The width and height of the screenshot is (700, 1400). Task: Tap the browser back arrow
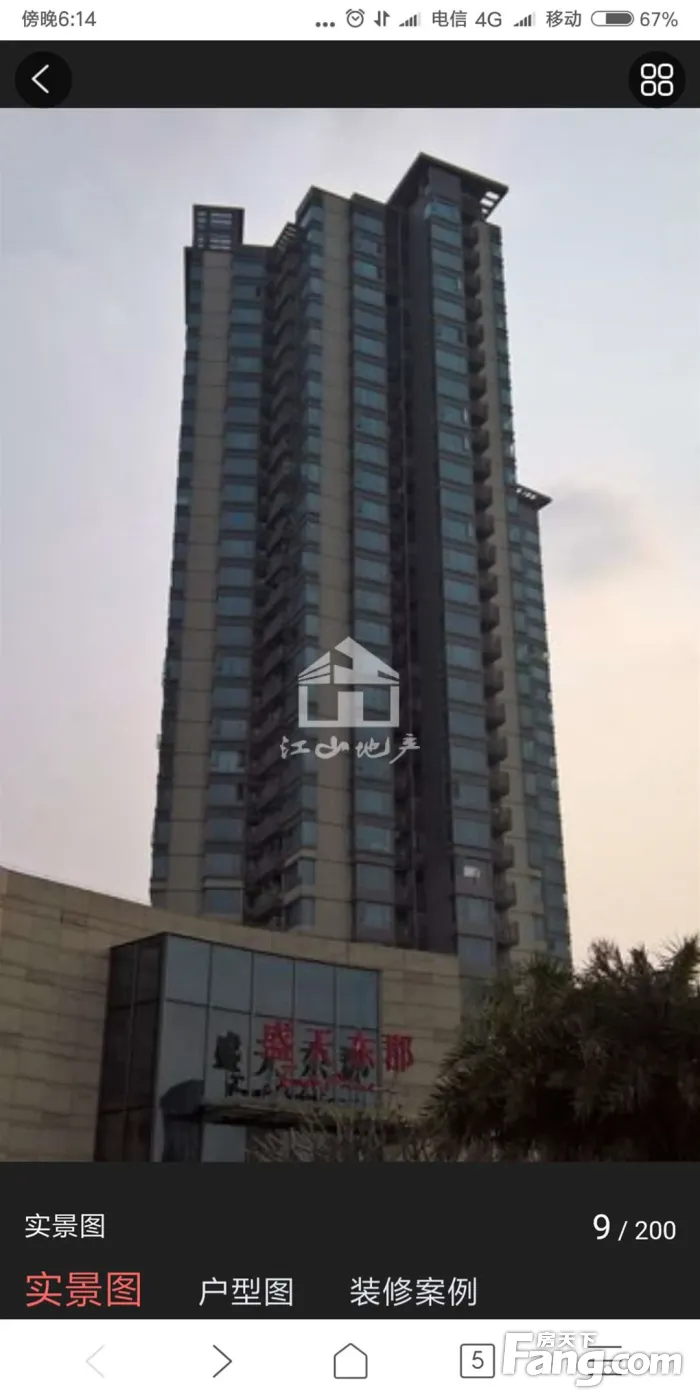(x=95, y=1361)
